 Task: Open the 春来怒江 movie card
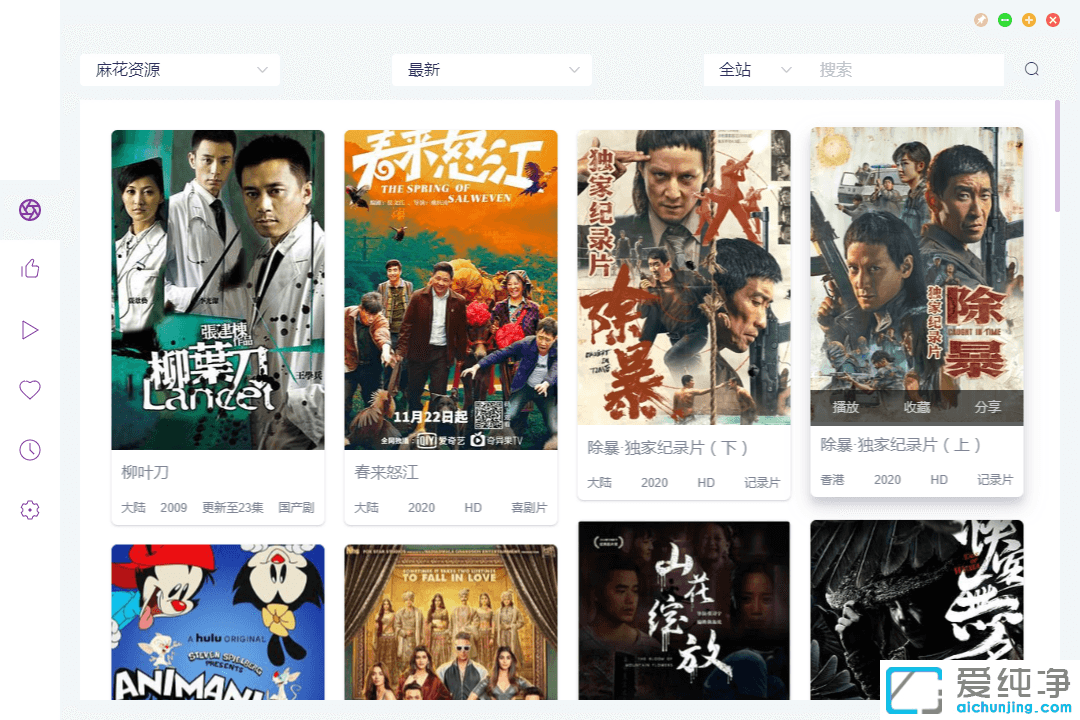(451, 290)
